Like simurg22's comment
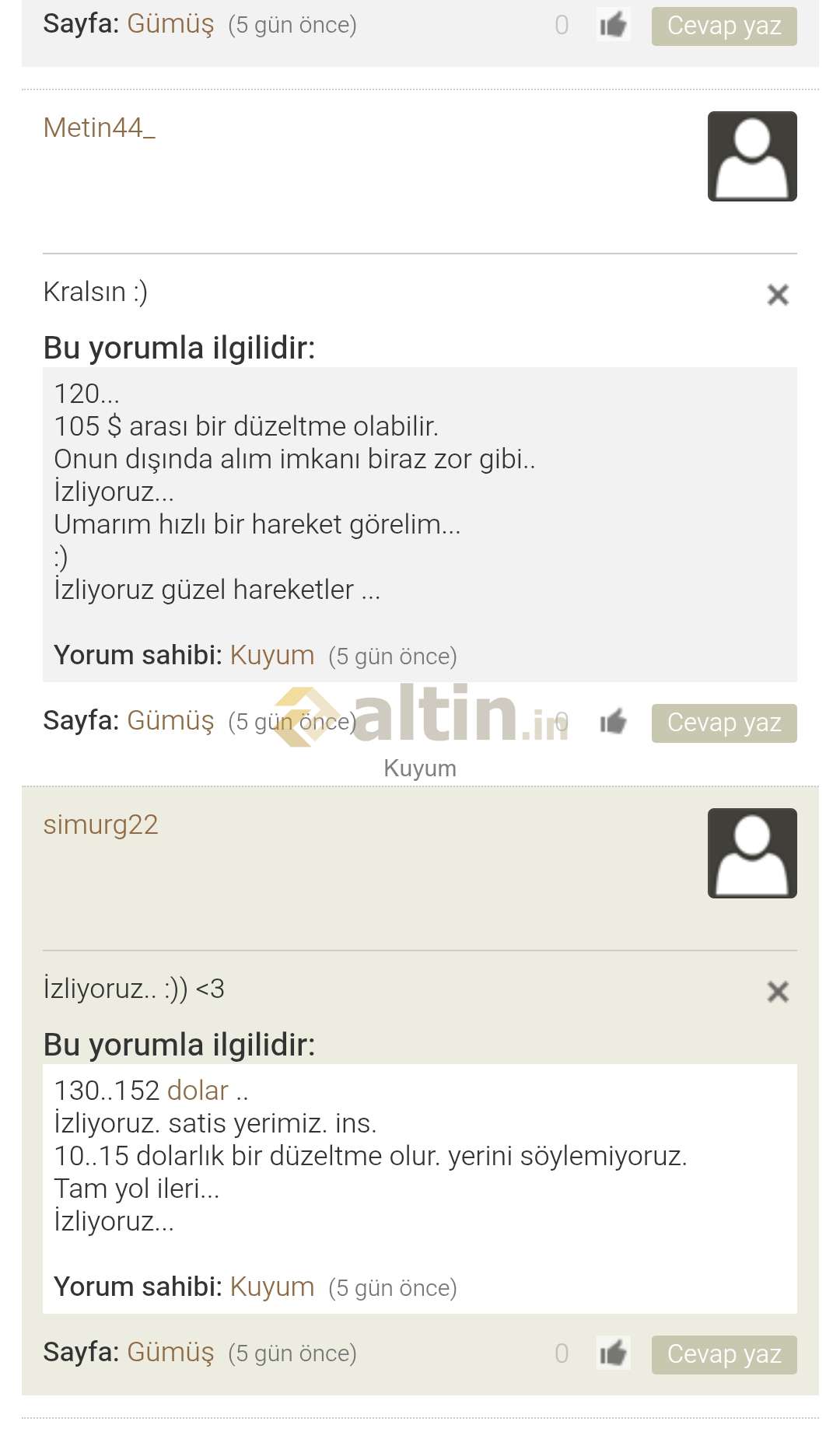Image resolution: width=840 pixels, height=1432 pixels. coord(613,1353)
